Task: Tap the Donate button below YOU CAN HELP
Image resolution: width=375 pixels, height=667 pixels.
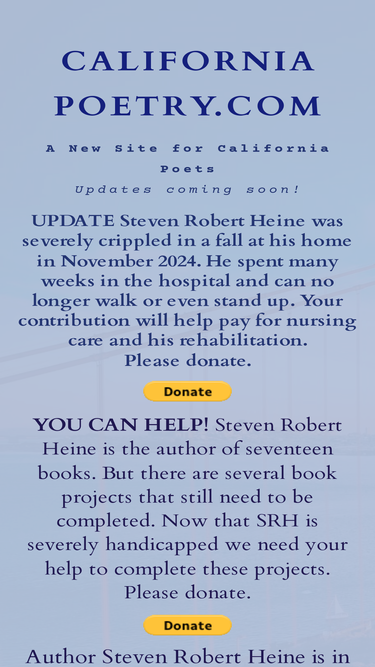Action: coord(188,625)
